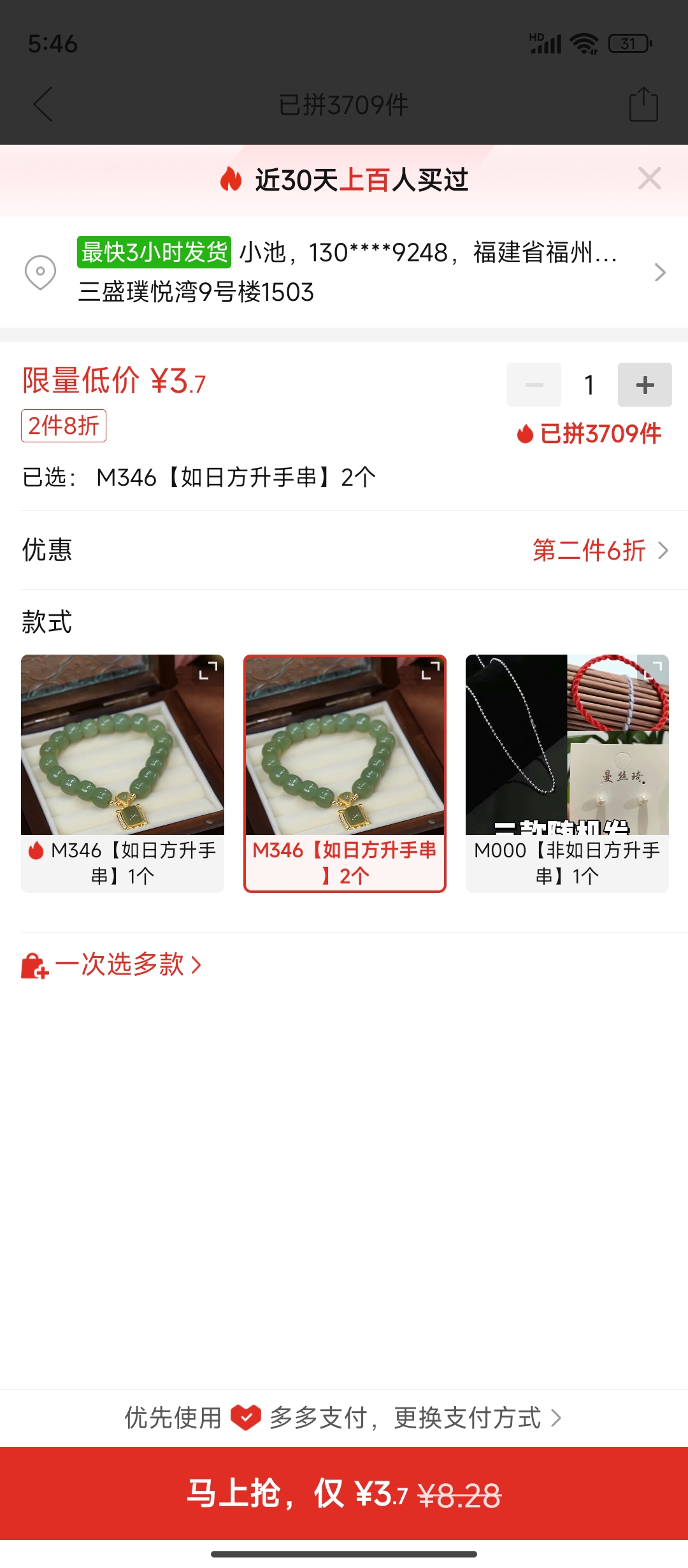This screenshot has height=1568, width=688.
Task: Enlarge the M346 2个 style image
Action: (431, 671)
